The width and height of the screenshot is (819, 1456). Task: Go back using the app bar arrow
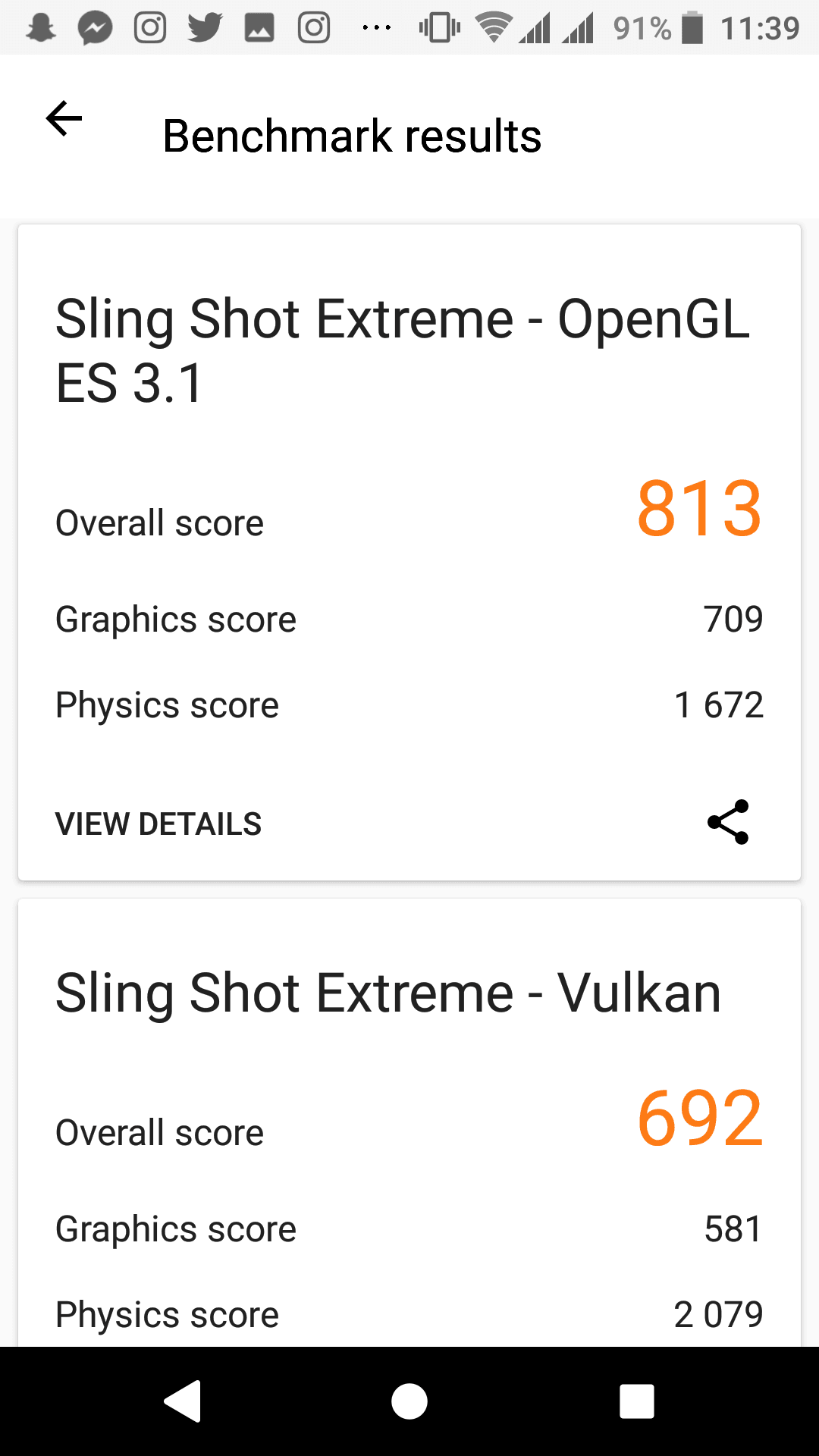click(x=64, y=119)
